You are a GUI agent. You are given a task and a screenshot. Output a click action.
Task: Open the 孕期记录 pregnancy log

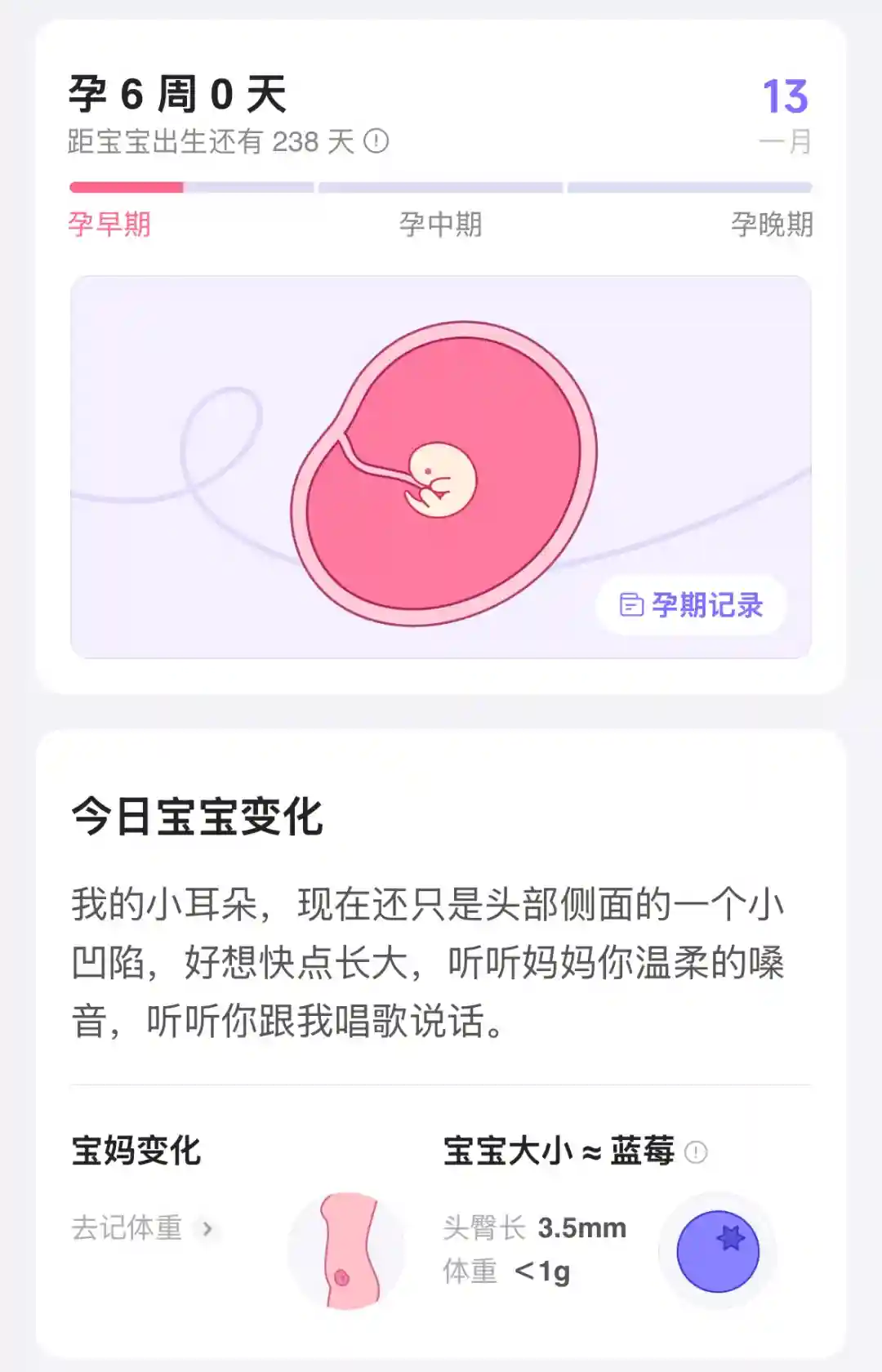click(x=691, y=605)
